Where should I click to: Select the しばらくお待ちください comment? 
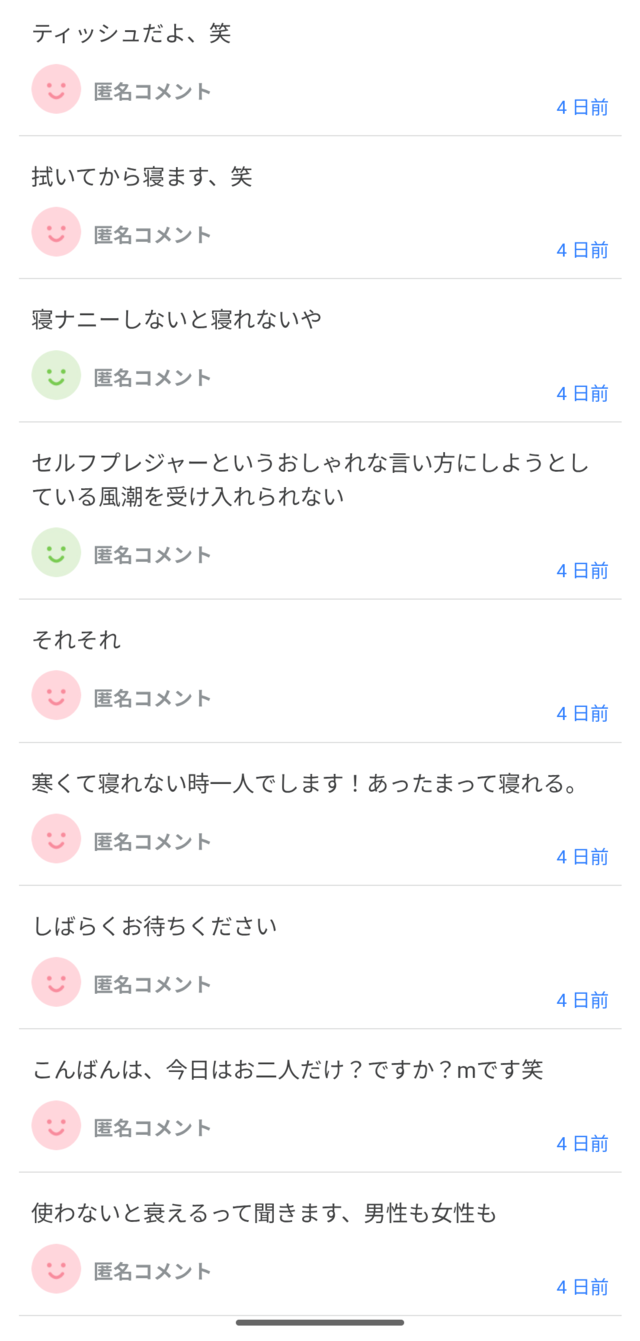click(x=155, y=926)
